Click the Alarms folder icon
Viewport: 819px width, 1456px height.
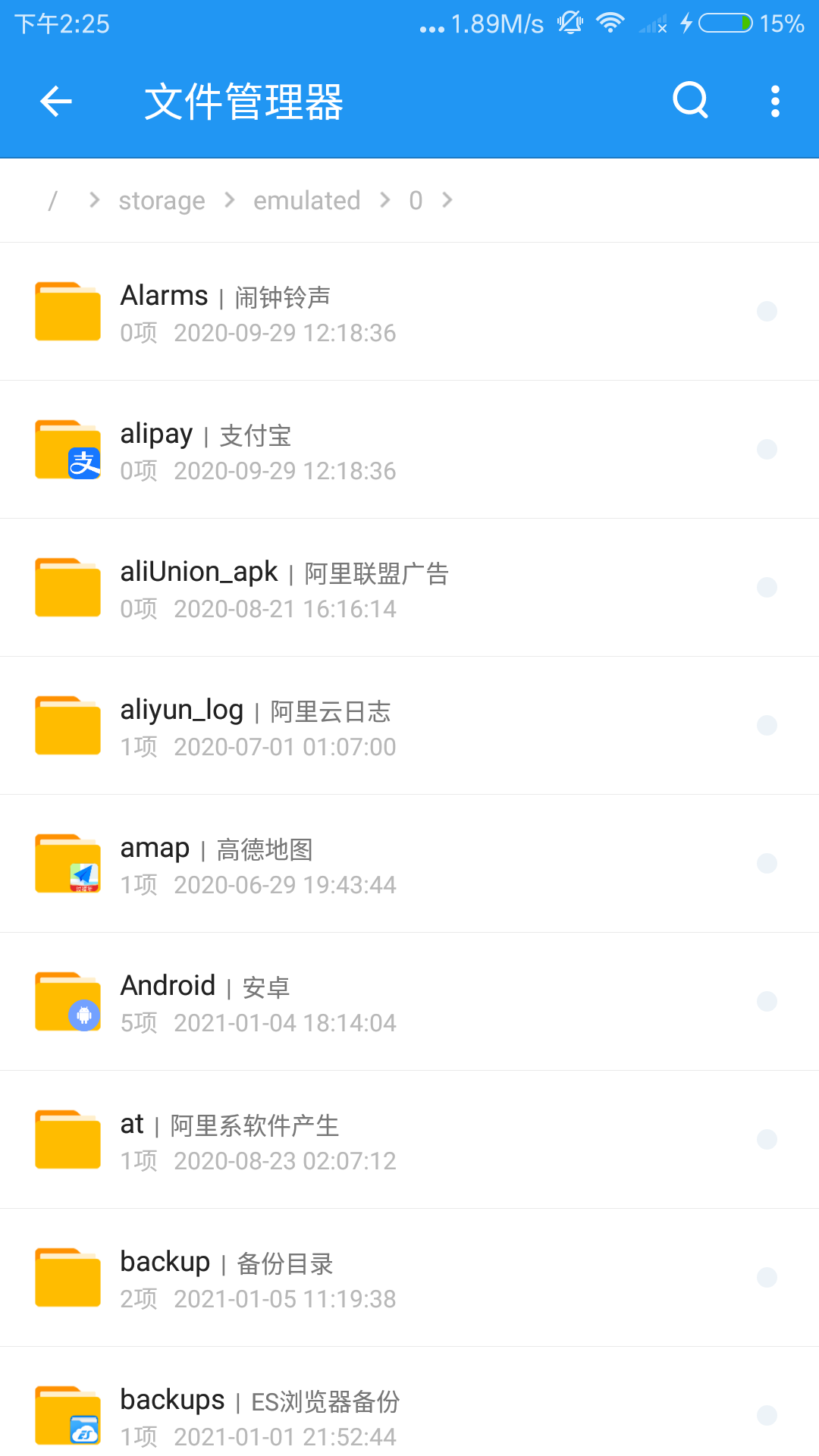click(x=67, y=311)
